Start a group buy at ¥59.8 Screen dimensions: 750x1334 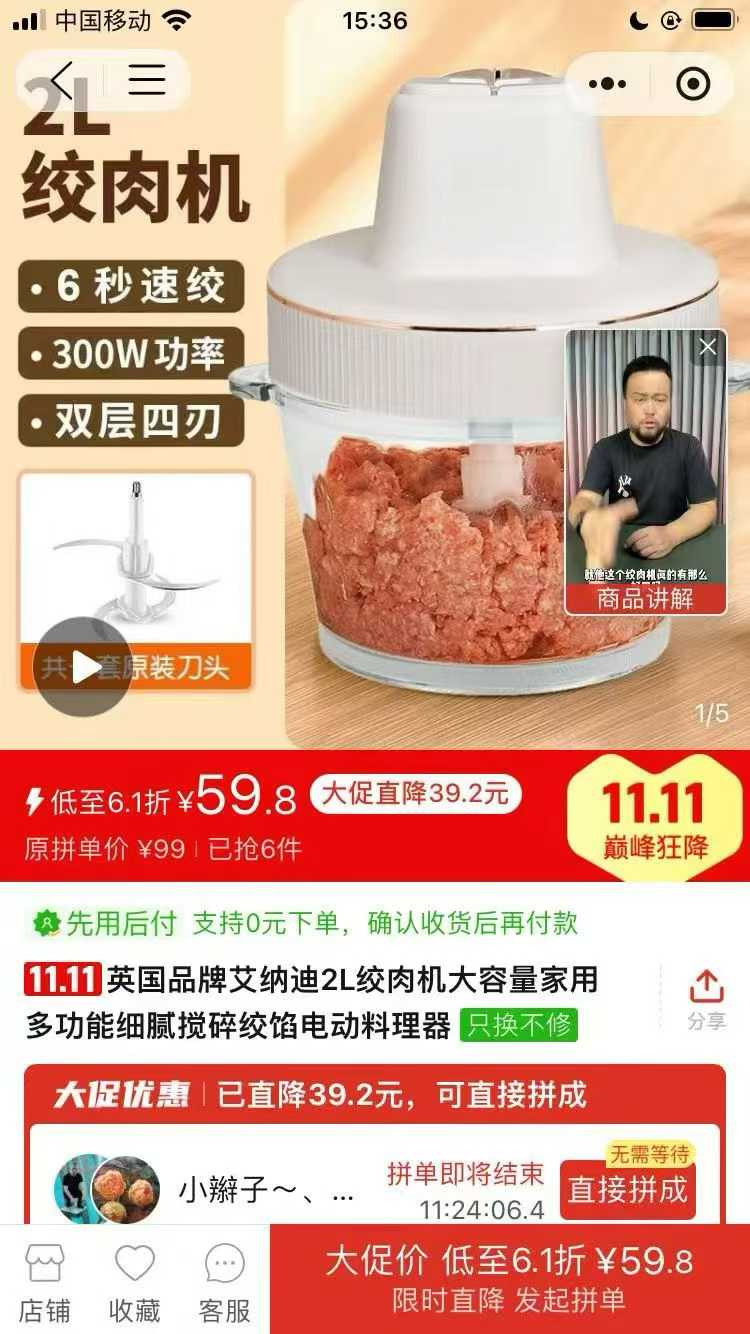(509, 1279)
